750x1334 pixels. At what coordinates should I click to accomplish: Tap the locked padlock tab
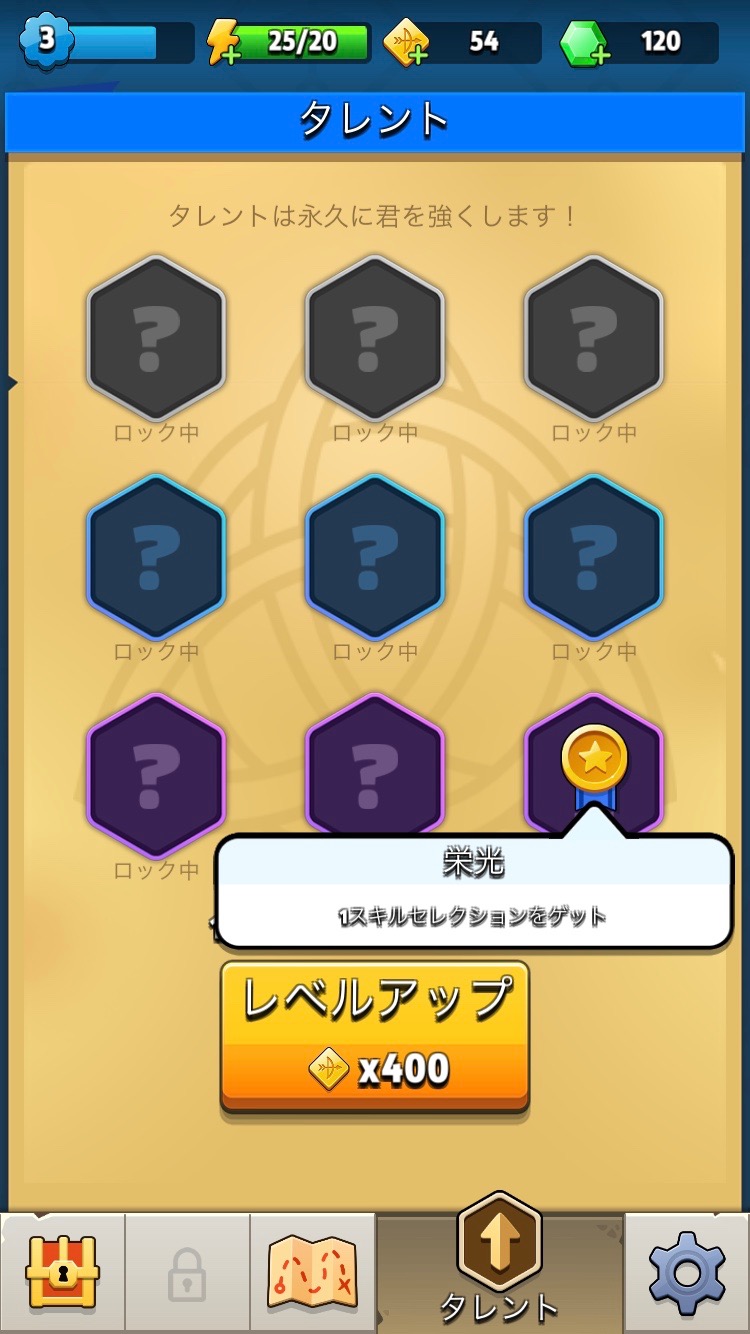click(187, 1272)
